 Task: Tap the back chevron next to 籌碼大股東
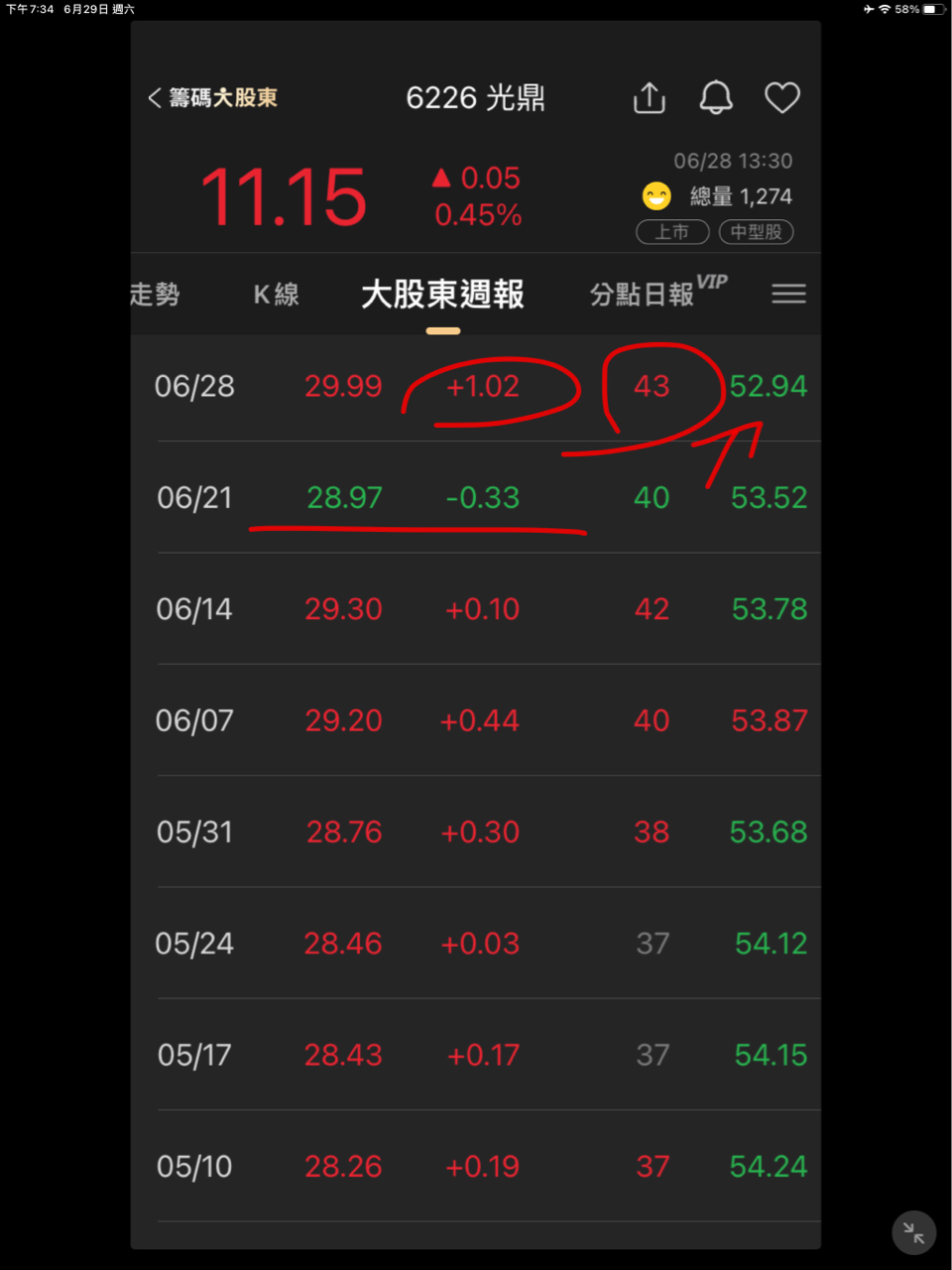(x=156, y=97)
